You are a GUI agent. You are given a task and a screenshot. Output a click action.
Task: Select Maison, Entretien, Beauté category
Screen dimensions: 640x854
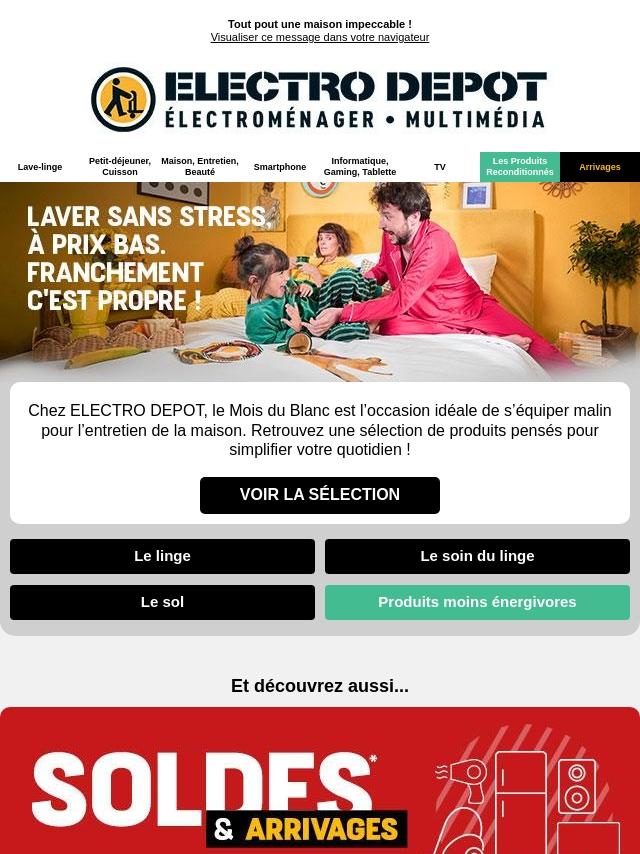[200, 167]
